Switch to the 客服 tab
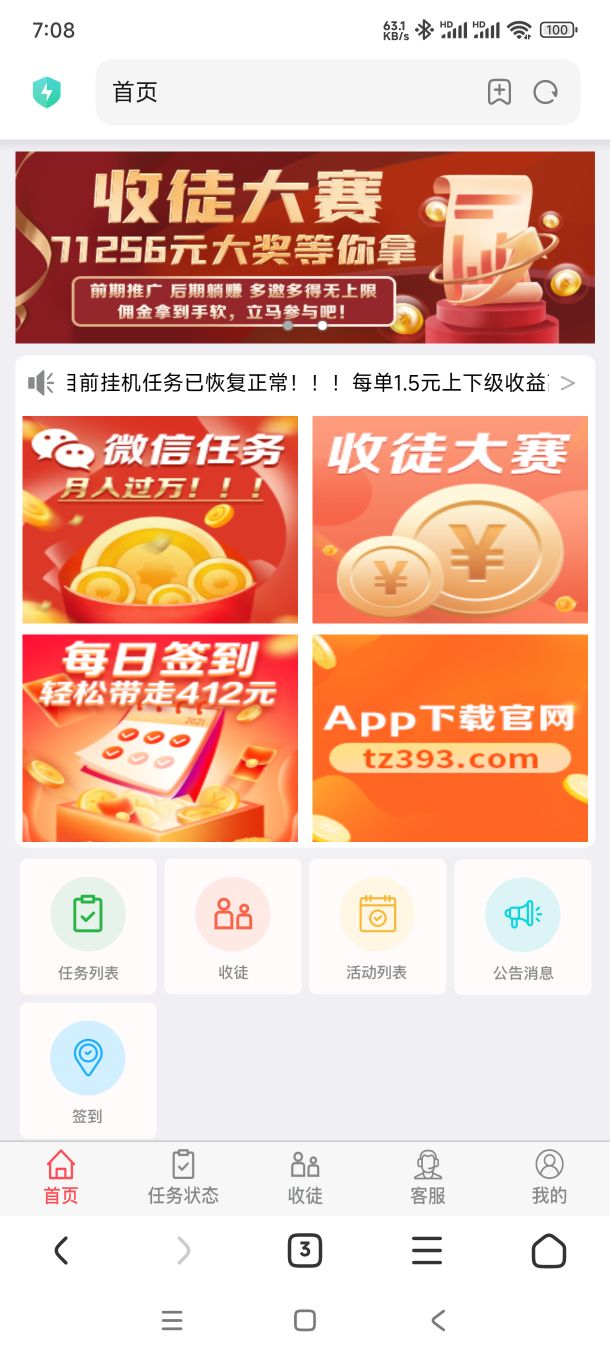Image resolution: width=610 pixels, height=1356 pixels. (x=428, y=1177)
